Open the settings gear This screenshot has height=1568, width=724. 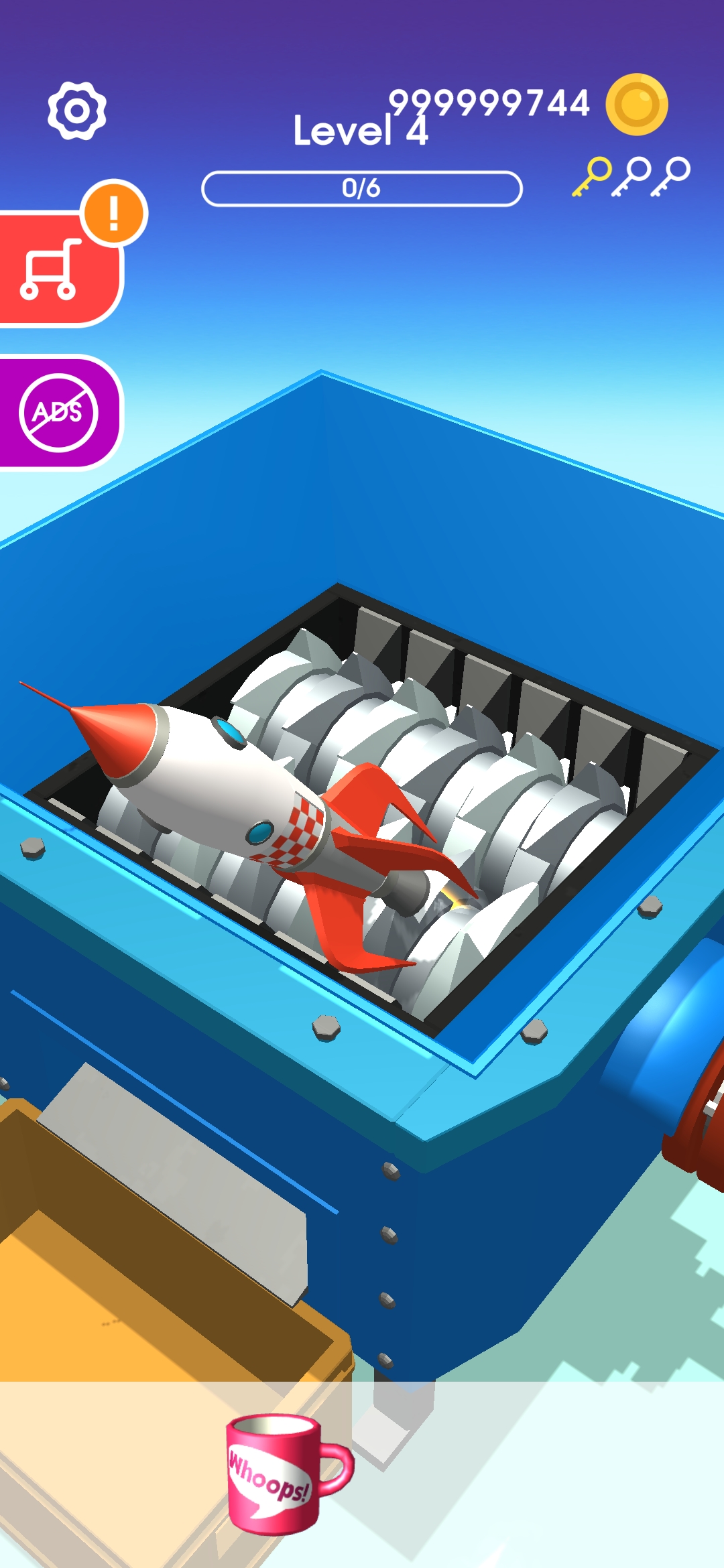pos(76,111)
